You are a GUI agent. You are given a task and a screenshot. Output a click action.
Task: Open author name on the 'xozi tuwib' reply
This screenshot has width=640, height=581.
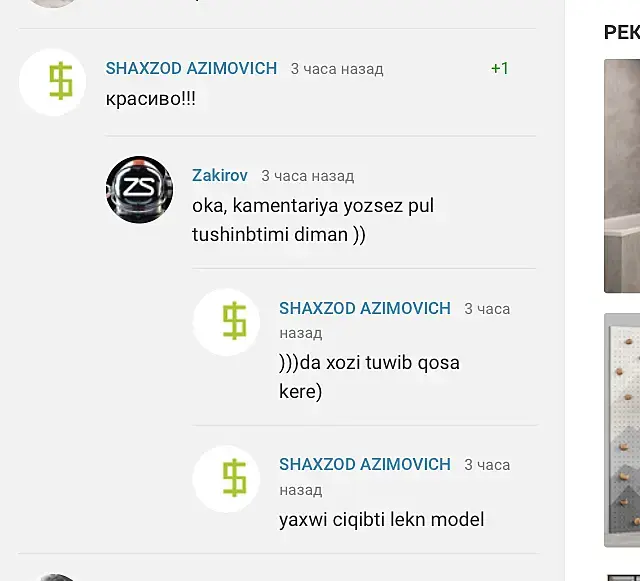tap(364, 308)
